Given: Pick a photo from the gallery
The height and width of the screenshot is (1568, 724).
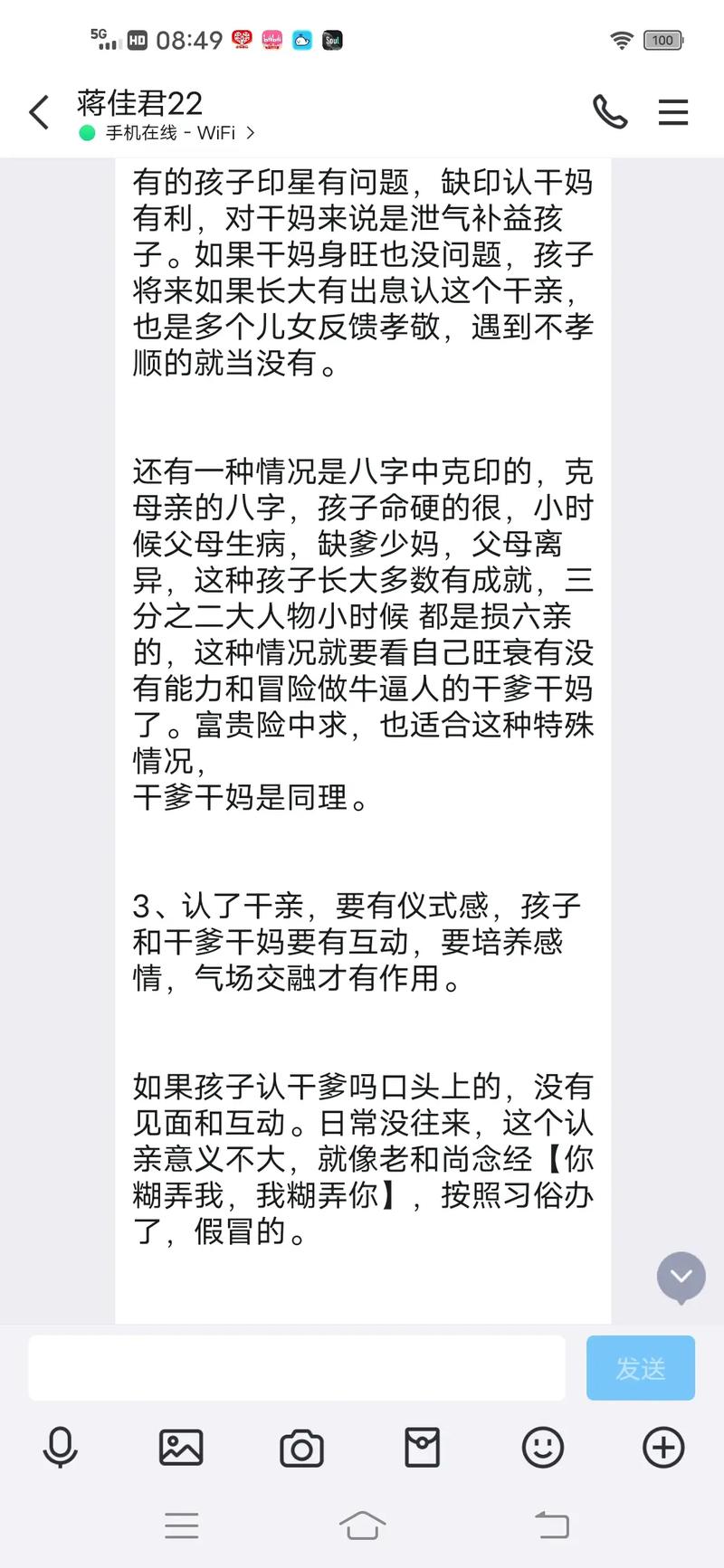Looking at the screenshot, I should tap(181, 1448).
